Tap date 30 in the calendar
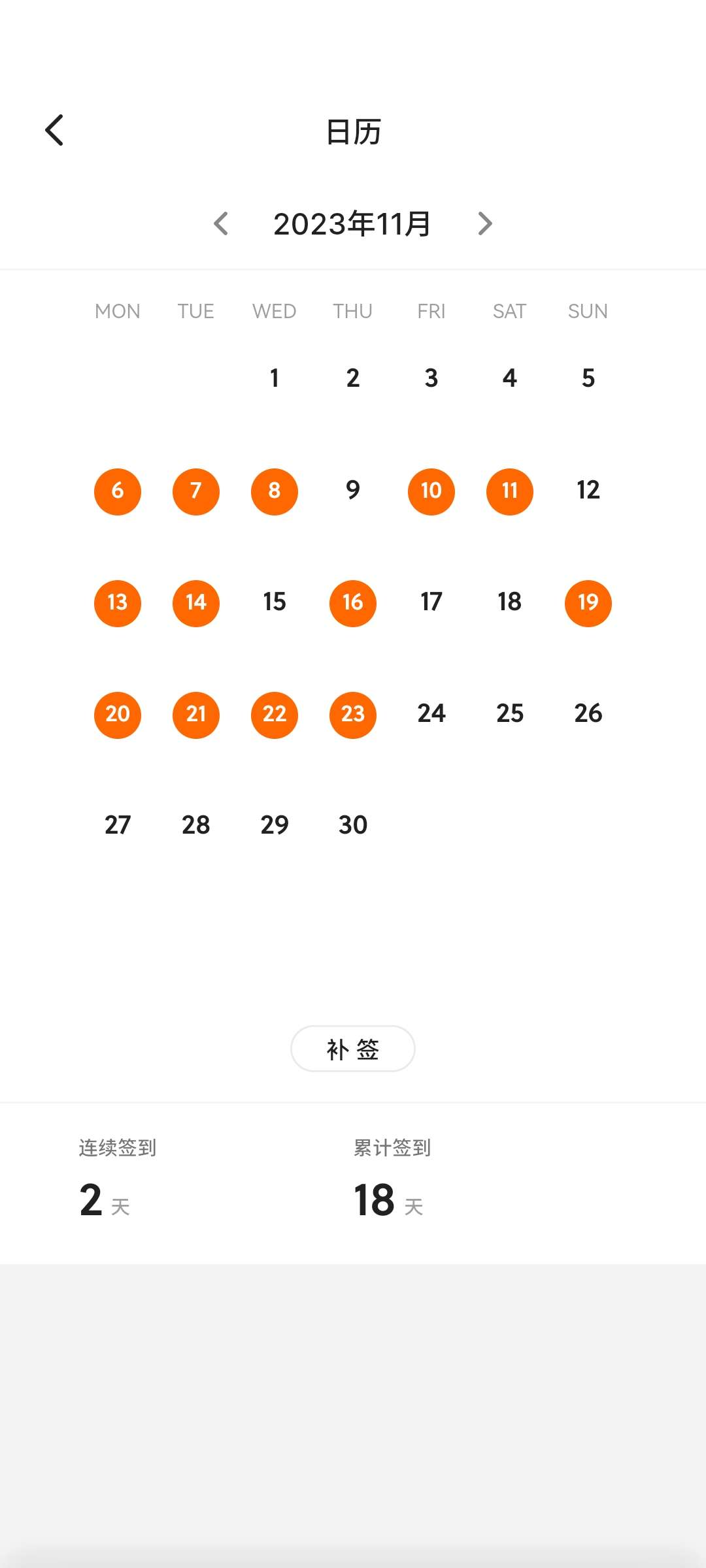Screen dimensions: 706x1568 click(x=353, y=825)
